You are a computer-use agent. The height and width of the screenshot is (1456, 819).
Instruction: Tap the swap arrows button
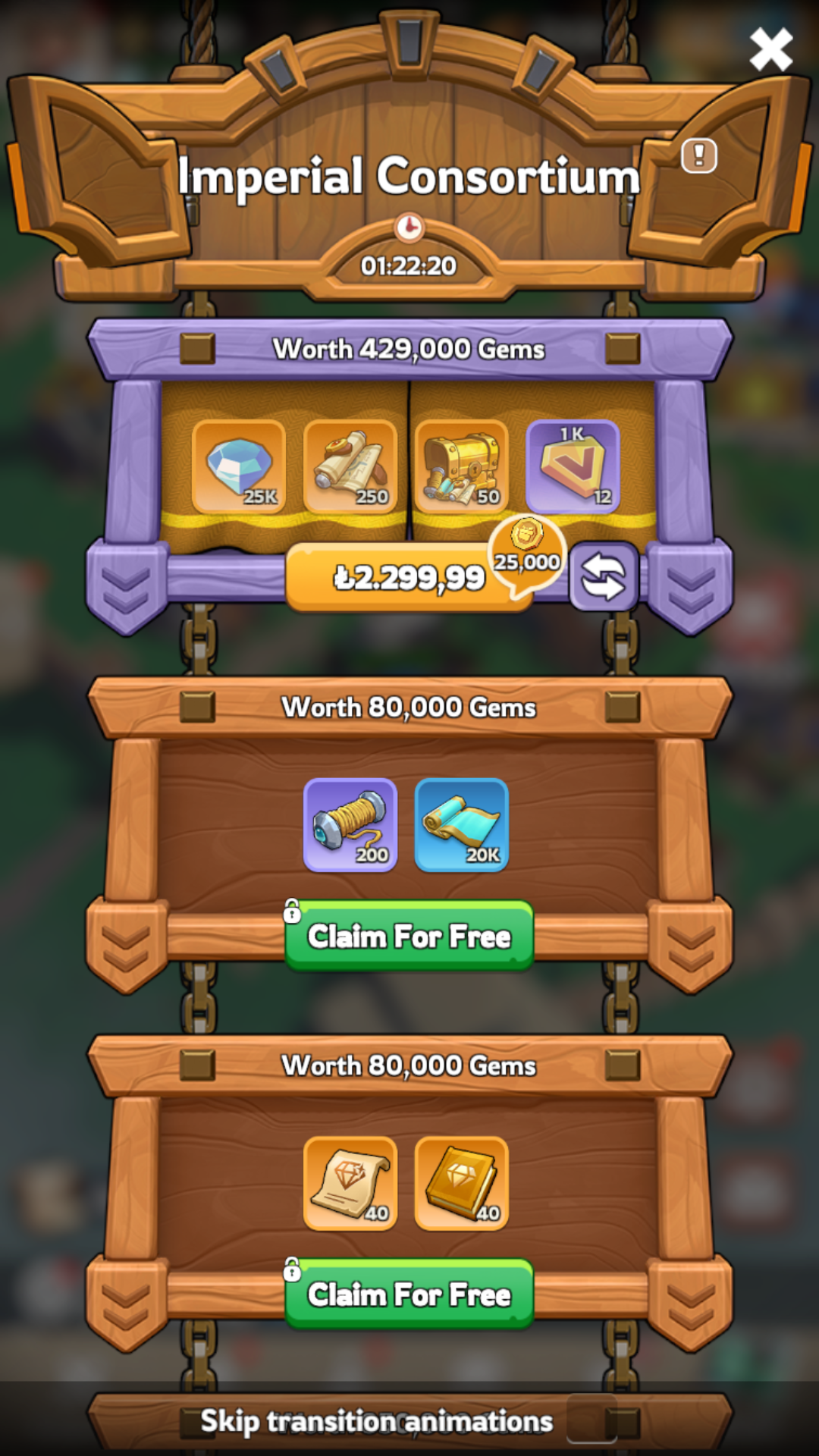603,577
